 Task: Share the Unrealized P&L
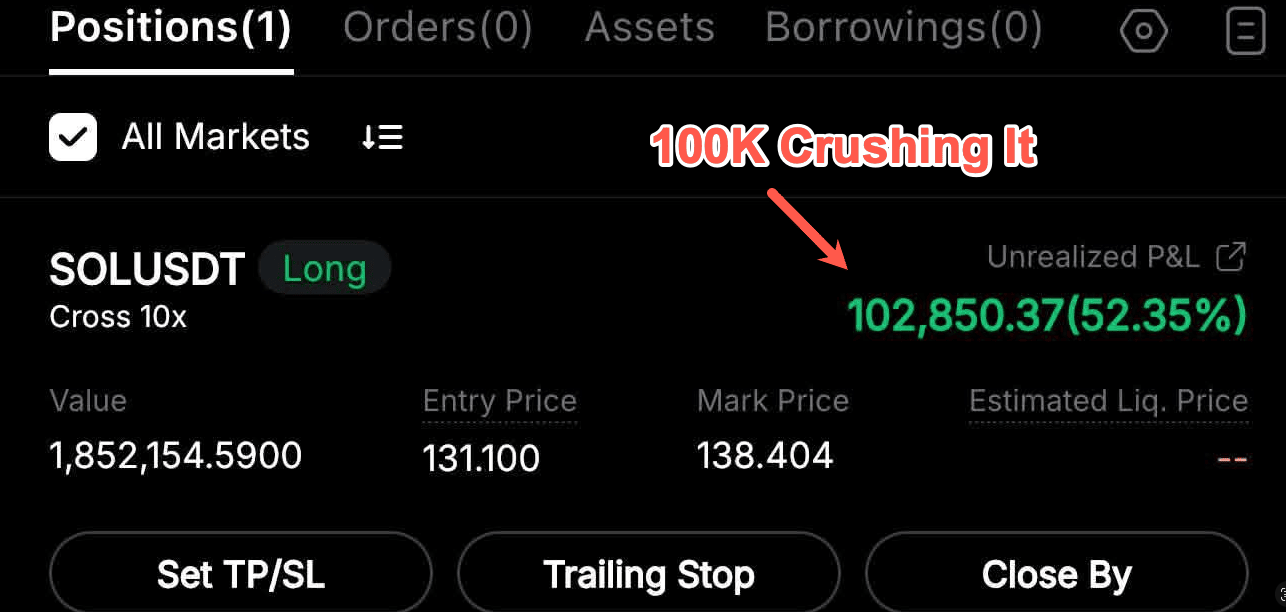pyautogui.click(x=1230, y=257)
